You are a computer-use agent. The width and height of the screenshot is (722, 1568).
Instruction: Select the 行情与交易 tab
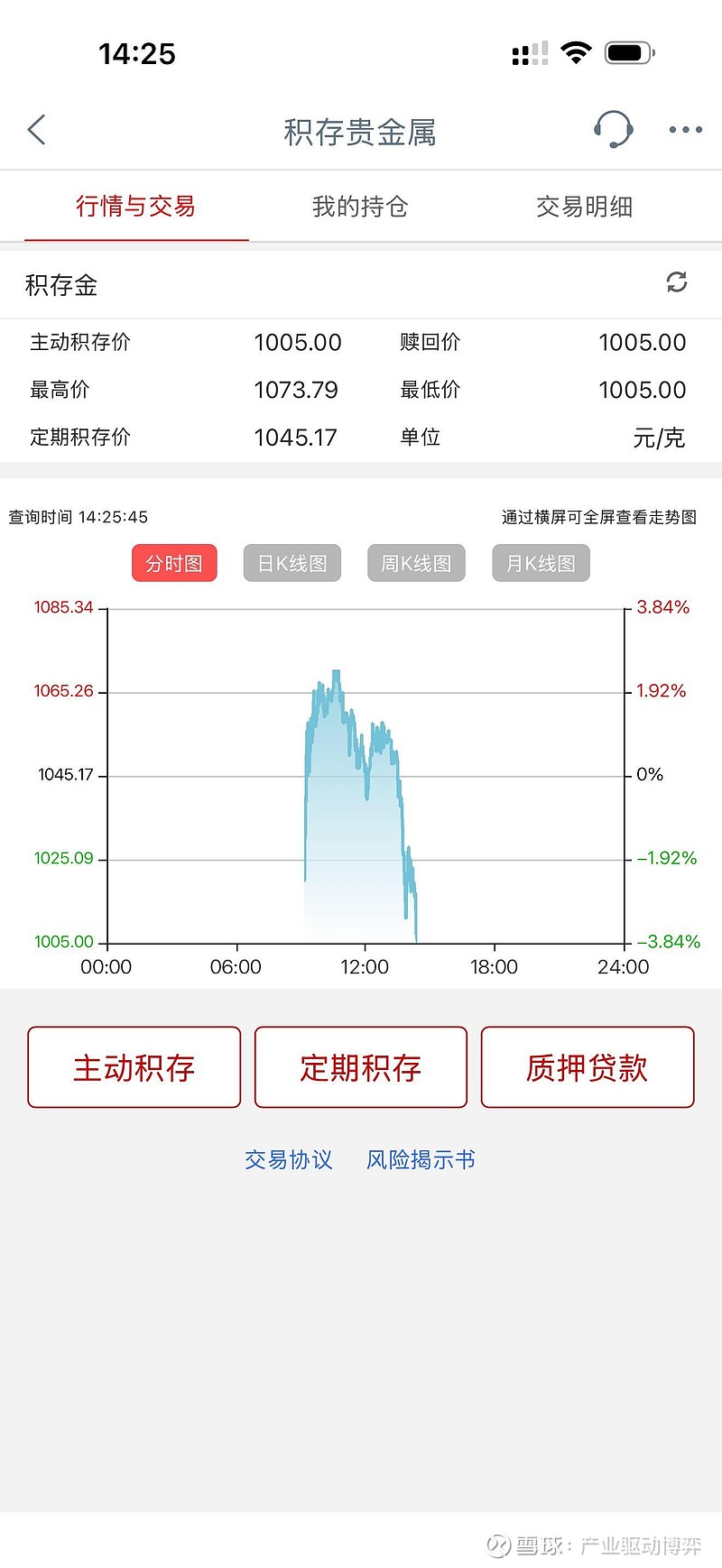135,207
